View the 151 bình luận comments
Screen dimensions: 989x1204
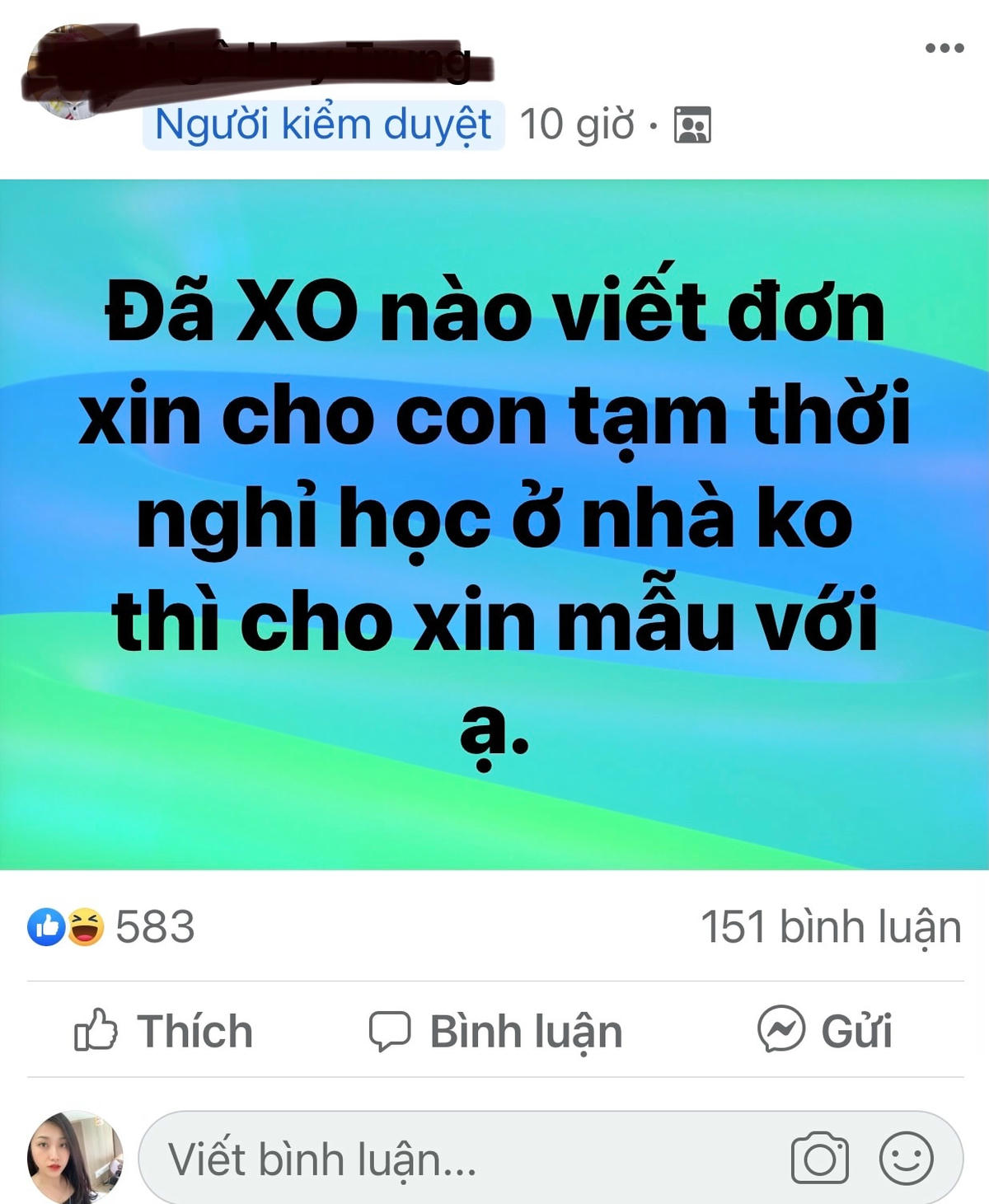tap(830, 927)
